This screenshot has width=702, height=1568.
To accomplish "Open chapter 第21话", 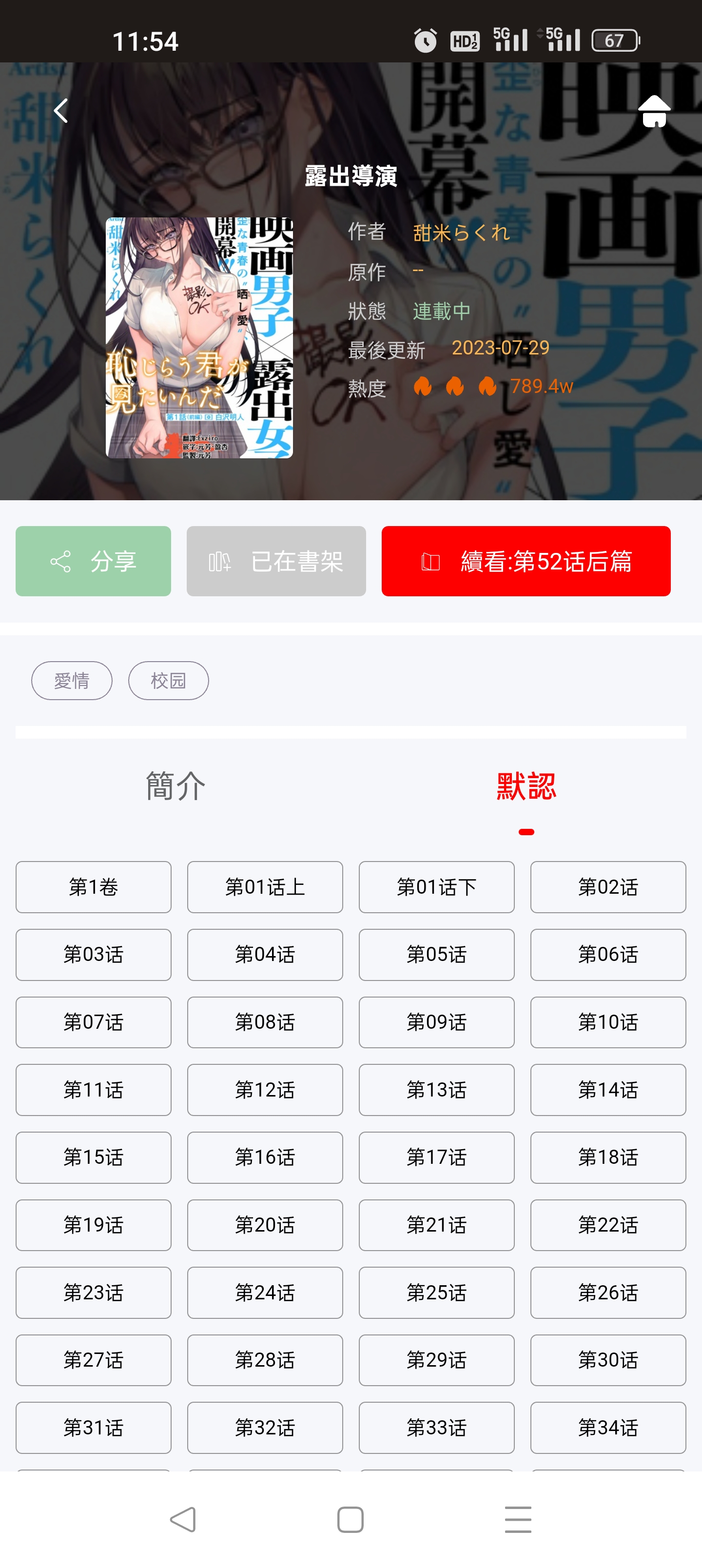I will [x=436, y=1225].
